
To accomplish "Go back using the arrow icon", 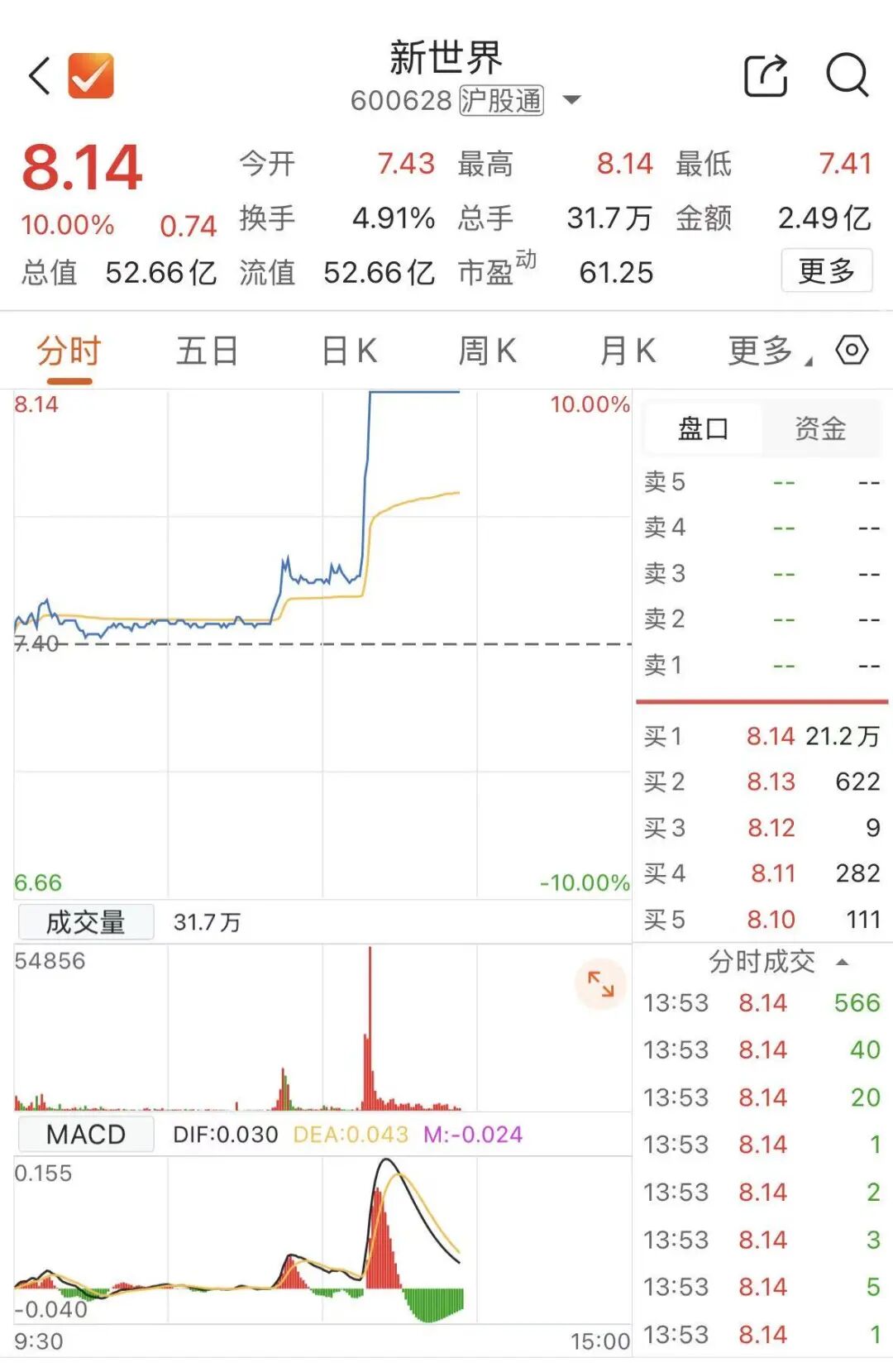I will point(39,76).
